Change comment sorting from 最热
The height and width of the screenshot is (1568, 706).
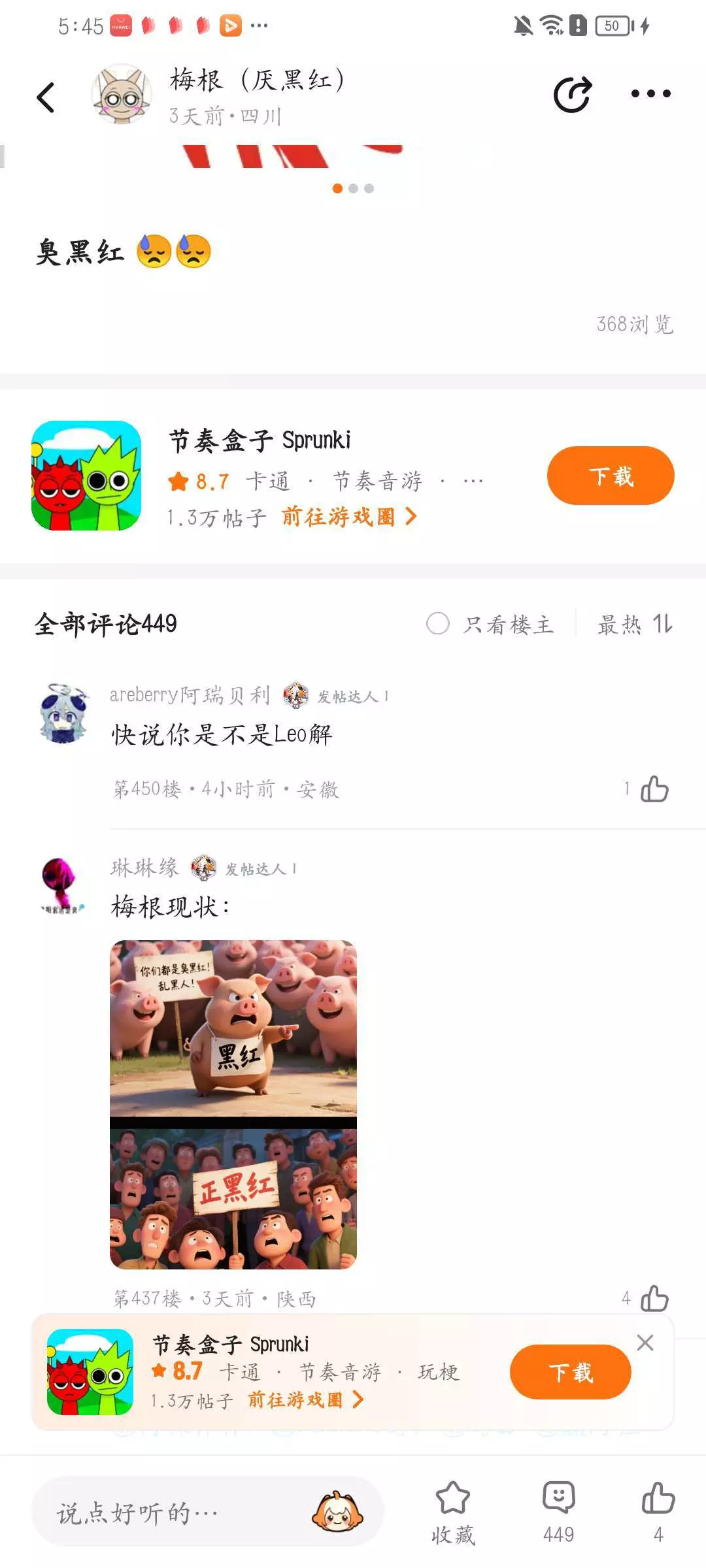pyautogui.click(x=635, y=624)
